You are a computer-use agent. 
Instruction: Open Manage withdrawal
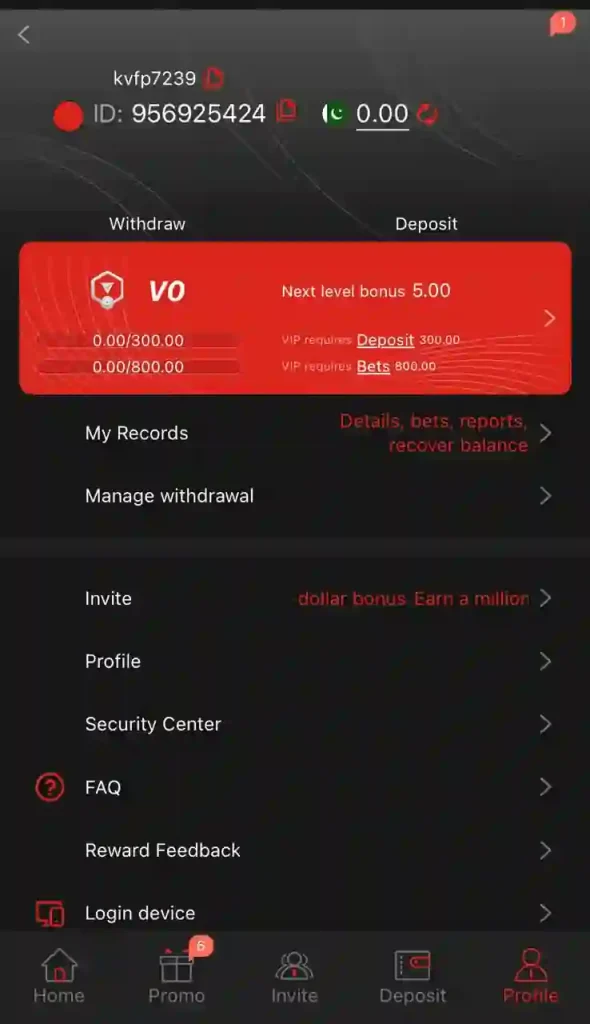point(295,496)
